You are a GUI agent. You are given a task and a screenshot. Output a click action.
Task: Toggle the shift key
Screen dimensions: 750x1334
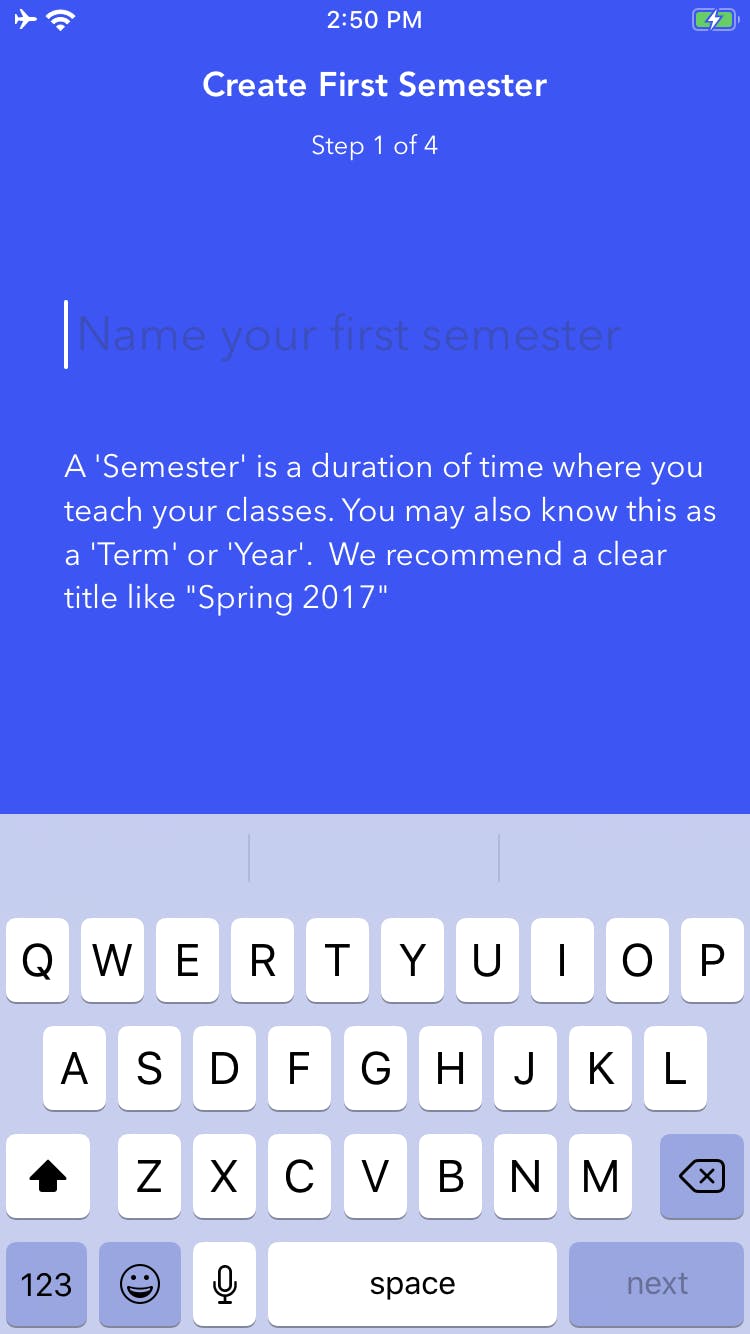pyautogui.click(x=48, y=1177)
